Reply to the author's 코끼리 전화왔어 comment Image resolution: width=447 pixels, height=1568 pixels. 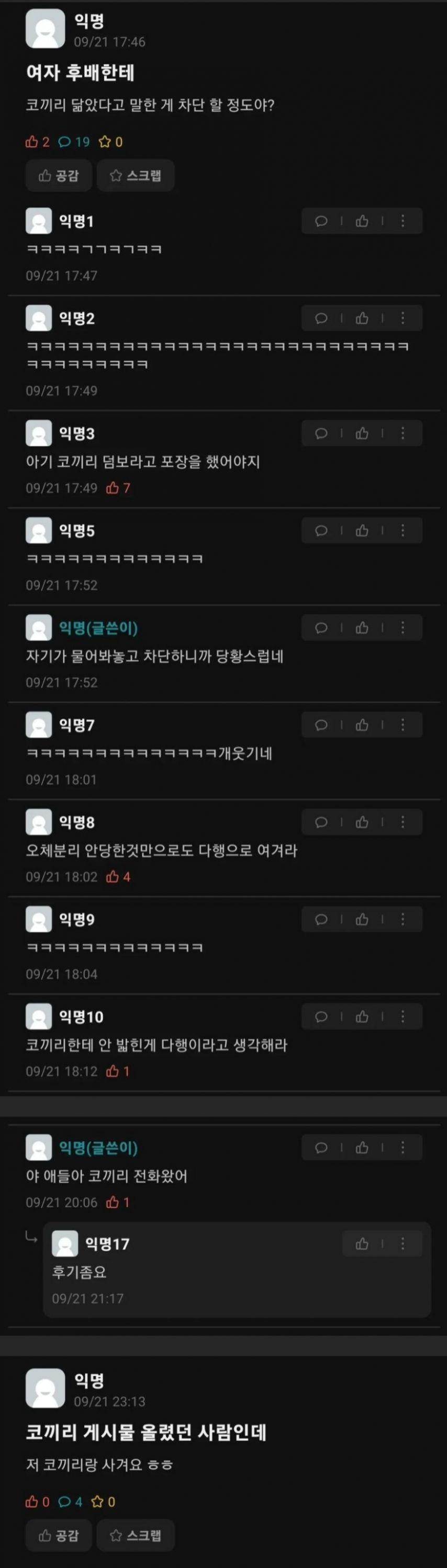pyautogui.click(x=321, y=1148)
